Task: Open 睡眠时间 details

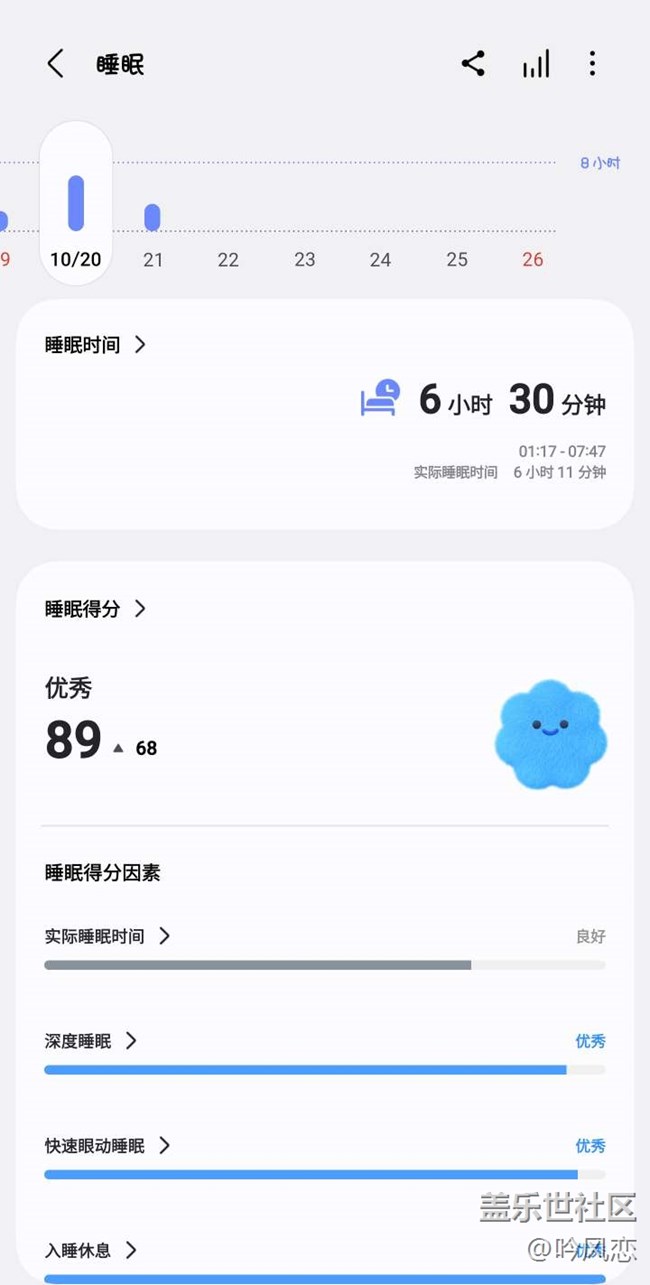Action: coord(96,345)
